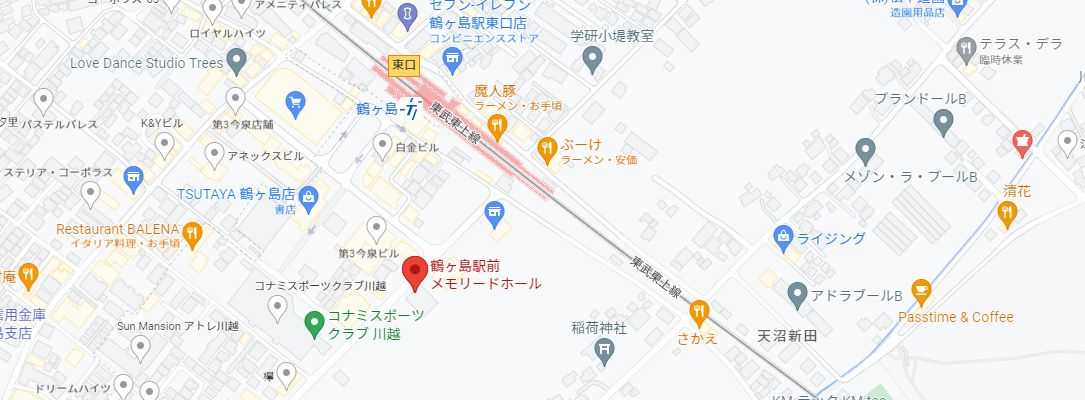The height and width of the screenshot is (400, 1085).
Task: Select the ぶーけ ramen marker
Action: [x=547, y=151]
